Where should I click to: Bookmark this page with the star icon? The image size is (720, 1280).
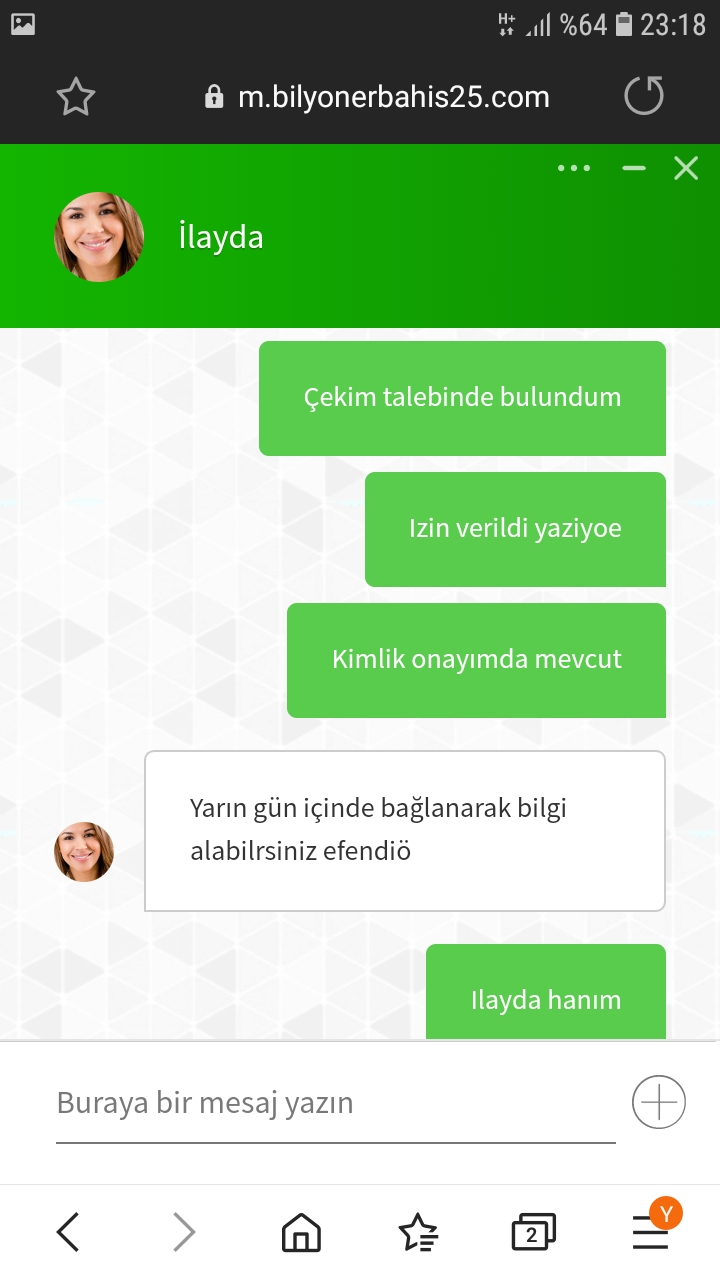tap(75, 97)
